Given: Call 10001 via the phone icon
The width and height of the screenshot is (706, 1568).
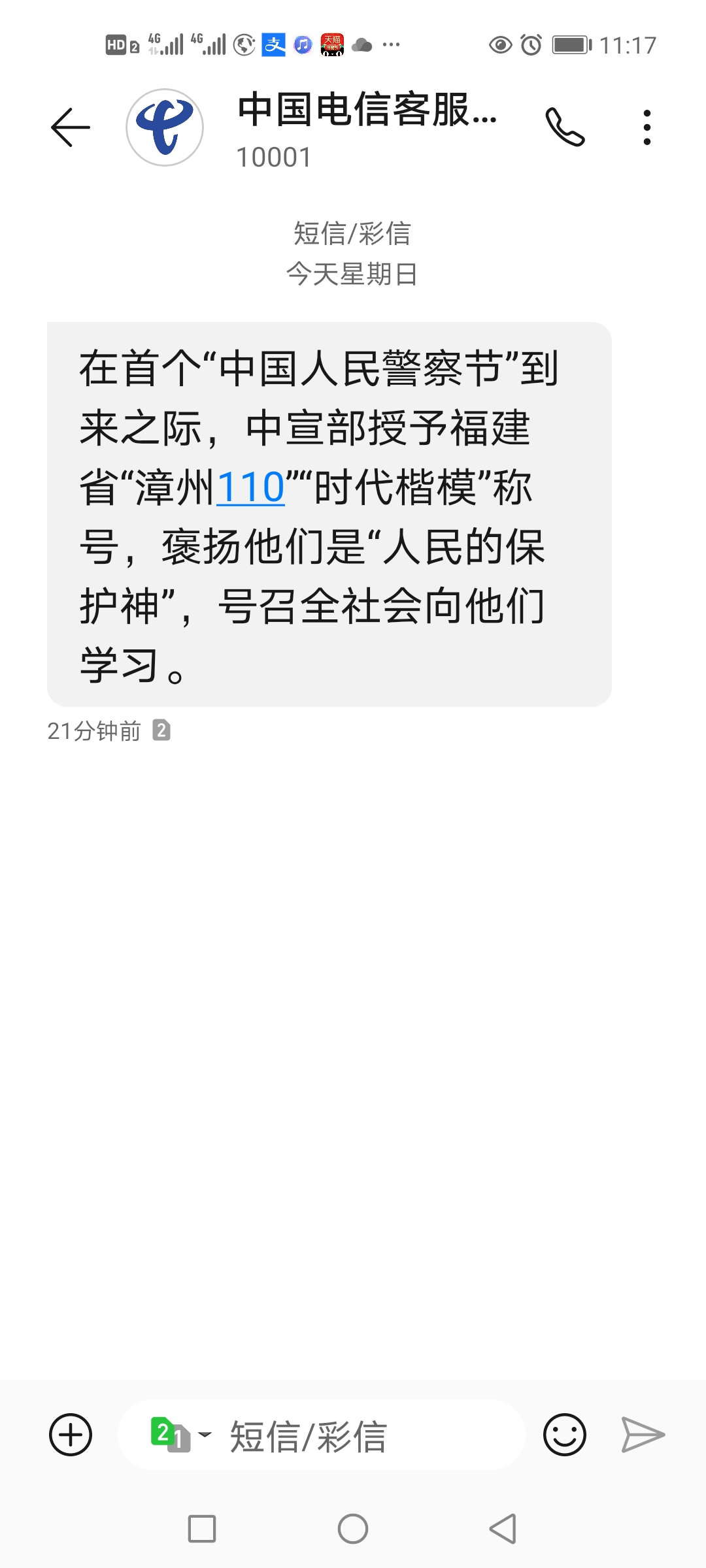Looking at the screenshot, I should click(565, 127).
